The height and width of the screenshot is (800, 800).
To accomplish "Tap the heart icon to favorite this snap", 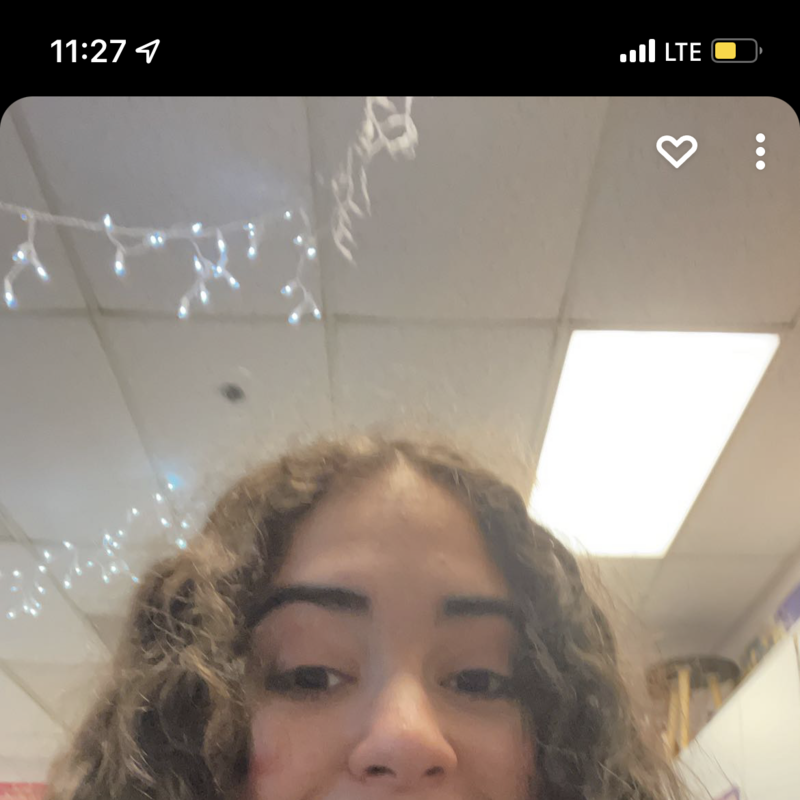I will tap(676, 151).
